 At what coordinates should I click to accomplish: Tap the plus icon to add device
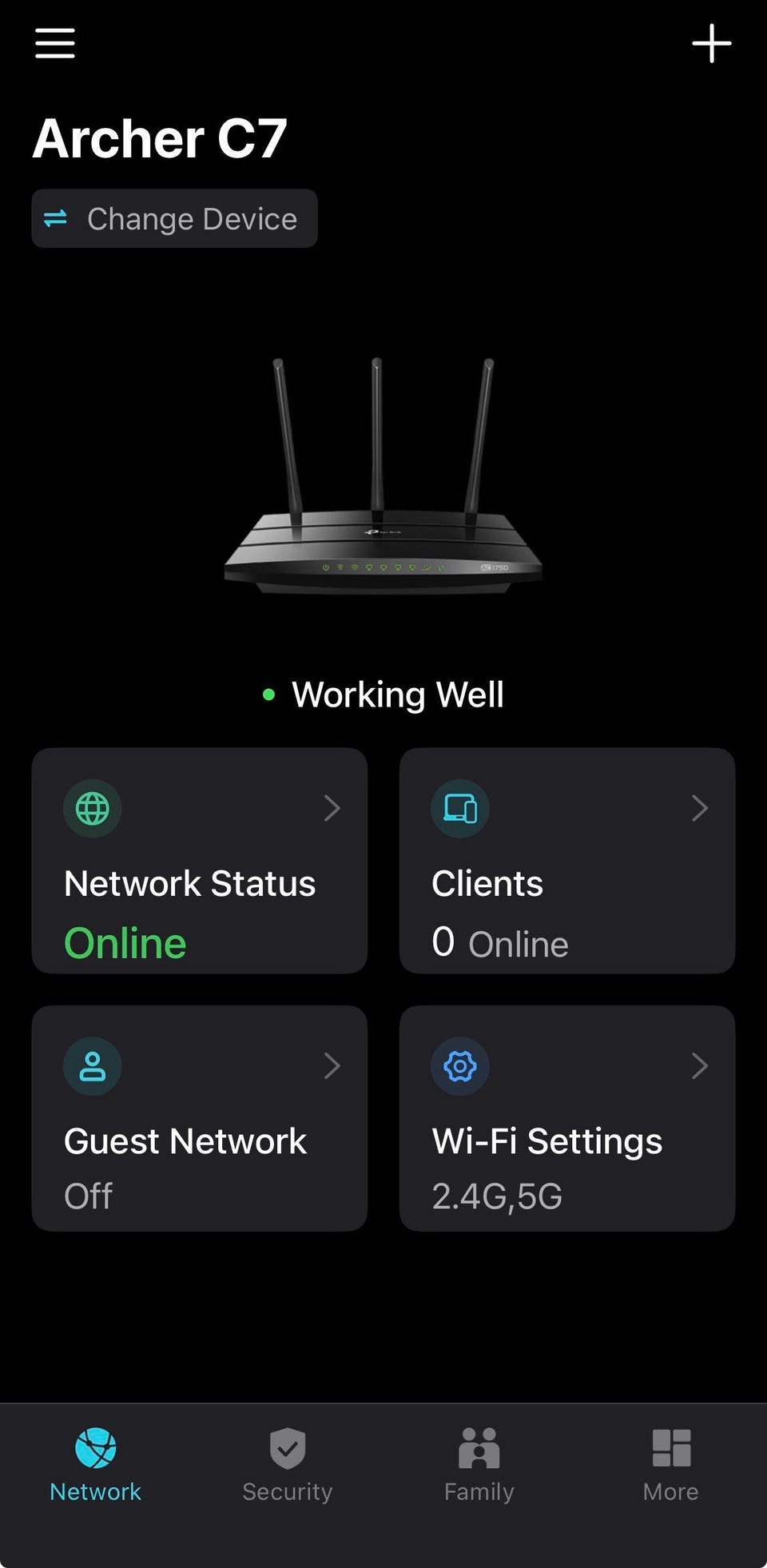click(x=711, y=43)
